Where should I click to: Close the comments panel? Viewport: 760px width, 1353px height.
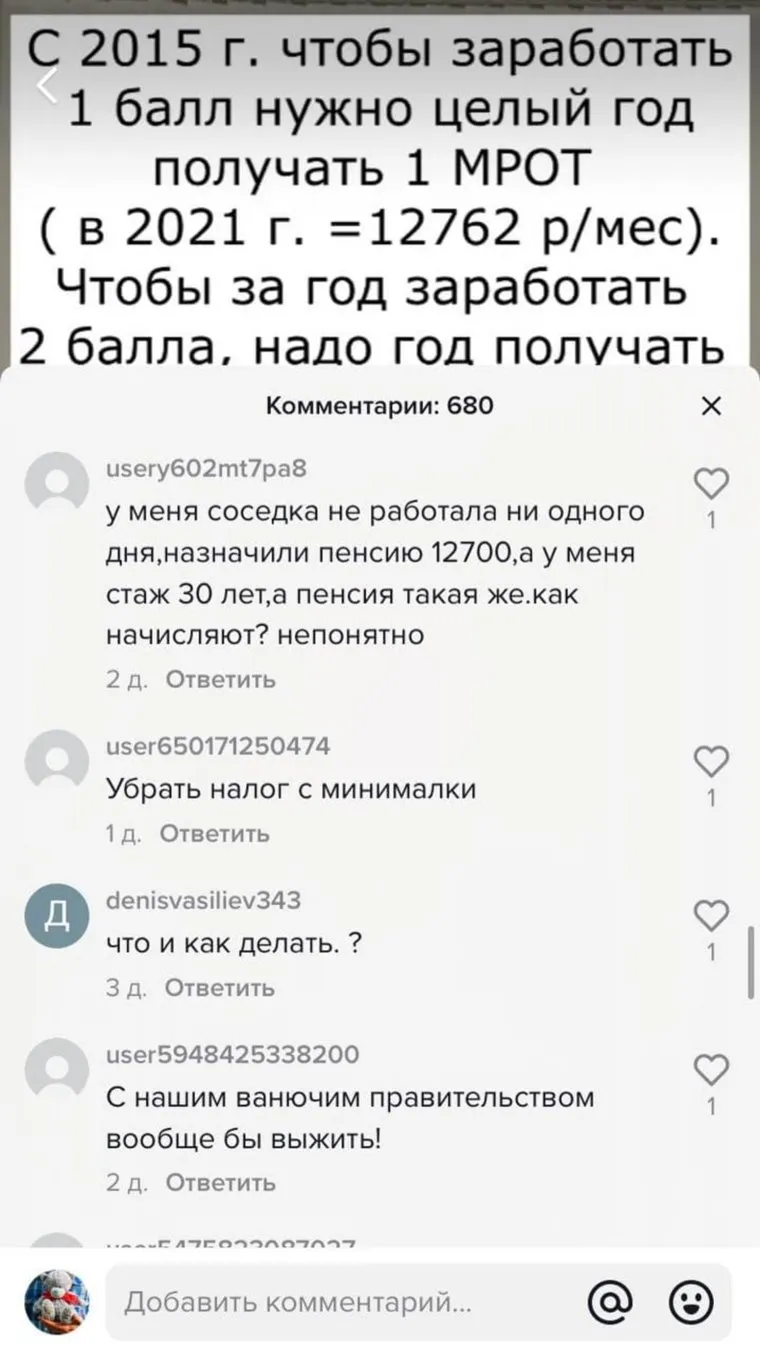[710, 406]
